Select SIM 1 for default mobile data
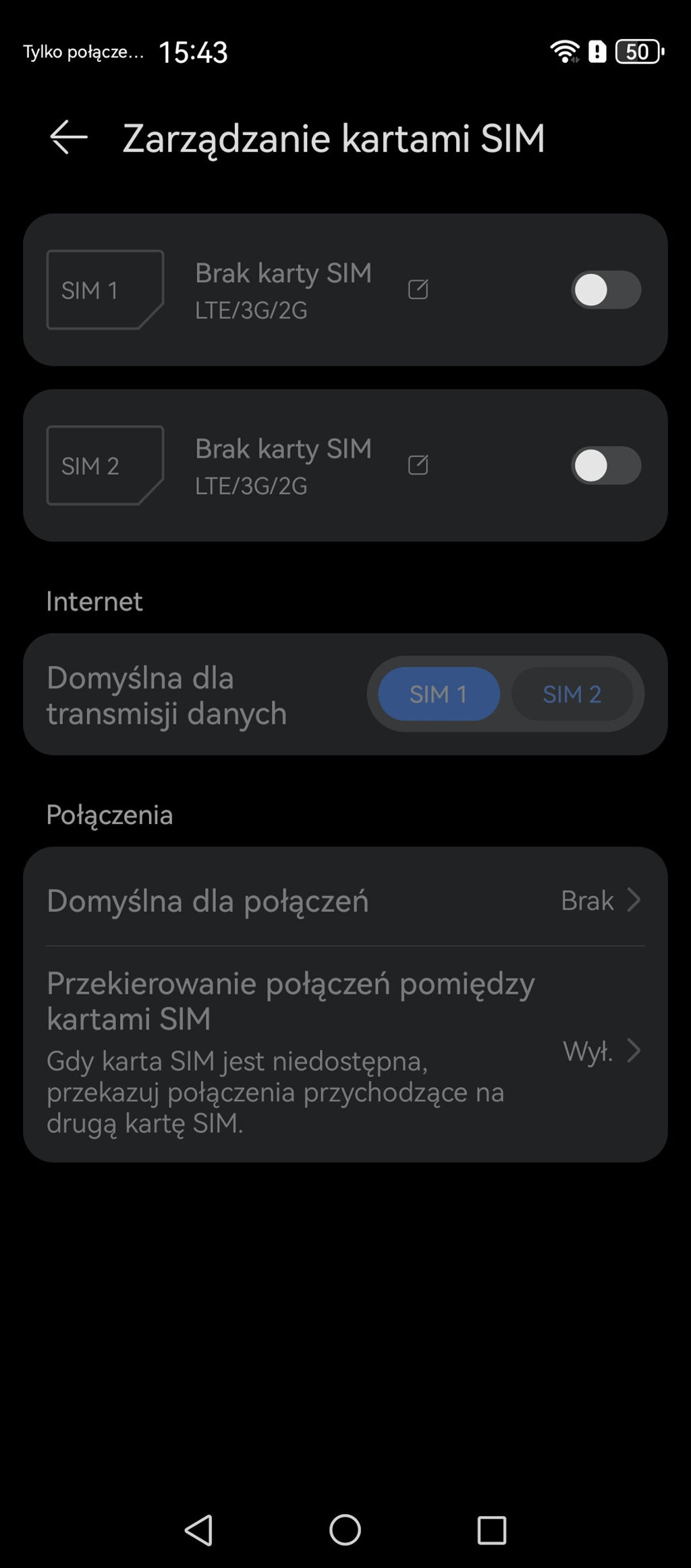This screenshot has width=691, height=1568. pyautogui.click(x=439, y=694)
